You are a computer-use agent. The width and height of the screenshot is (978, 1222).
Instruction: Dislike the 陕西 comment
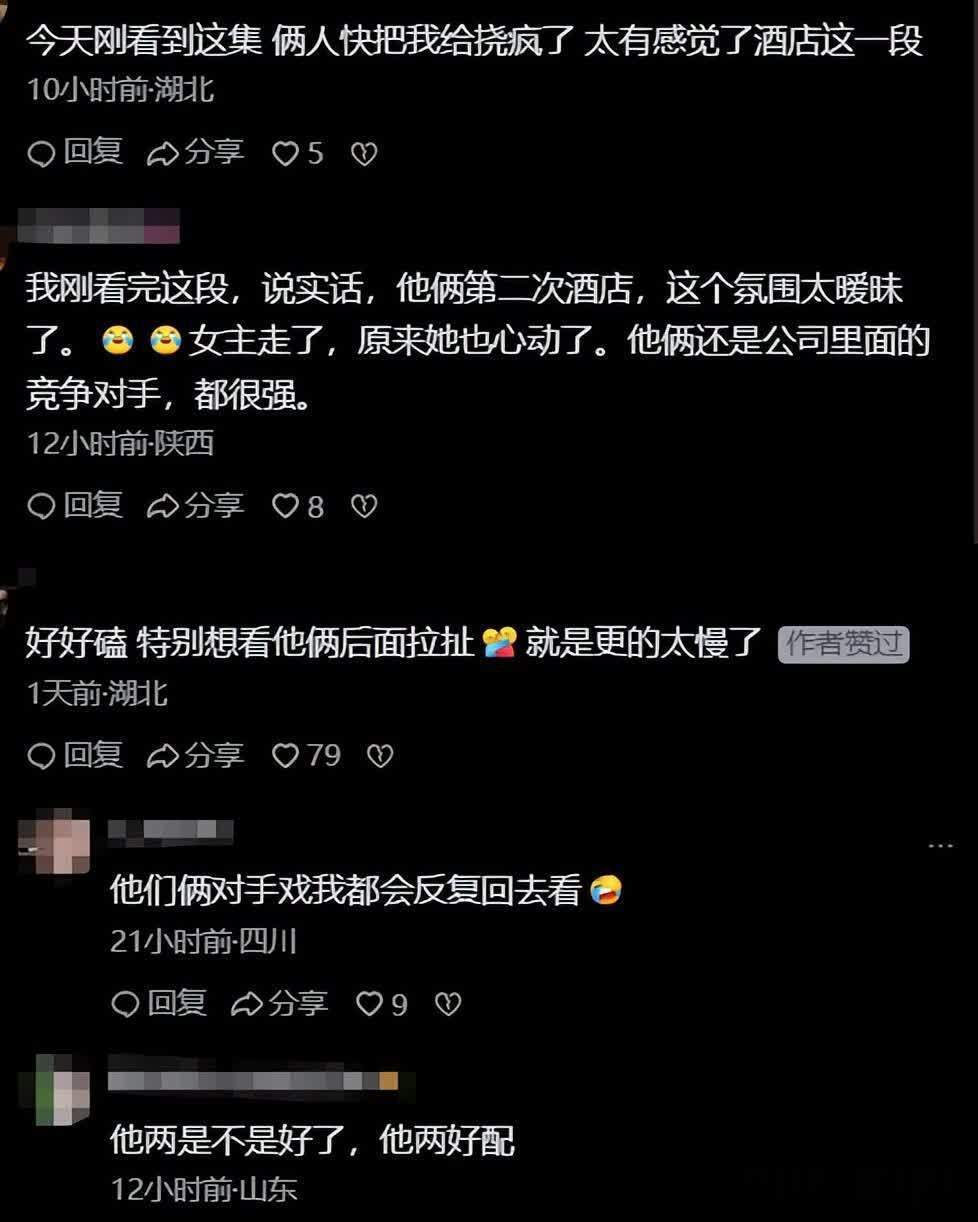pyautogui.click(x=365, y=507)
